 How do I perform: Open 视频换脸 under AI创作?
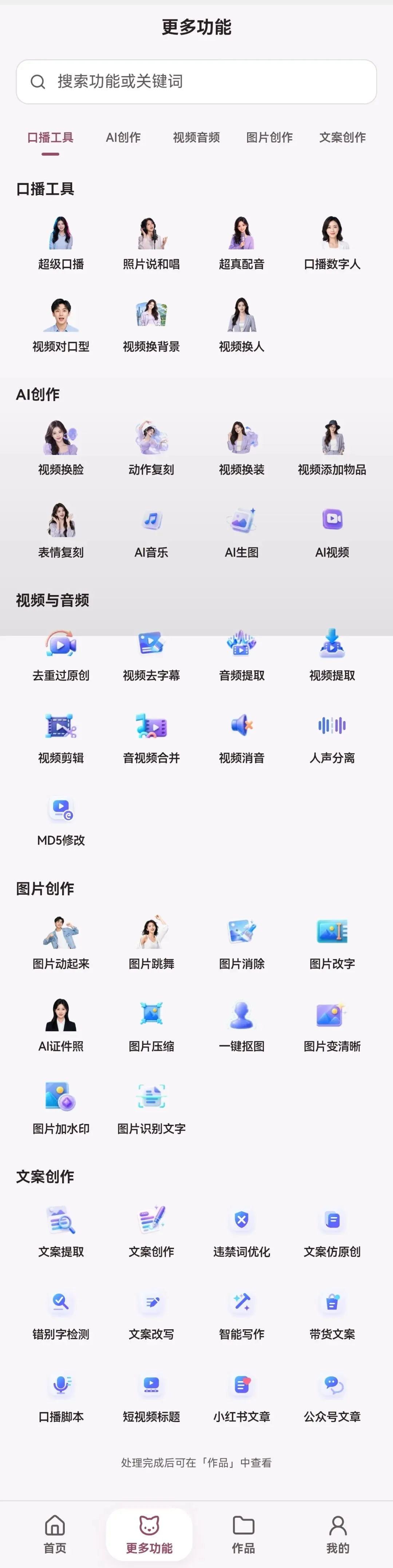point(61,448)
